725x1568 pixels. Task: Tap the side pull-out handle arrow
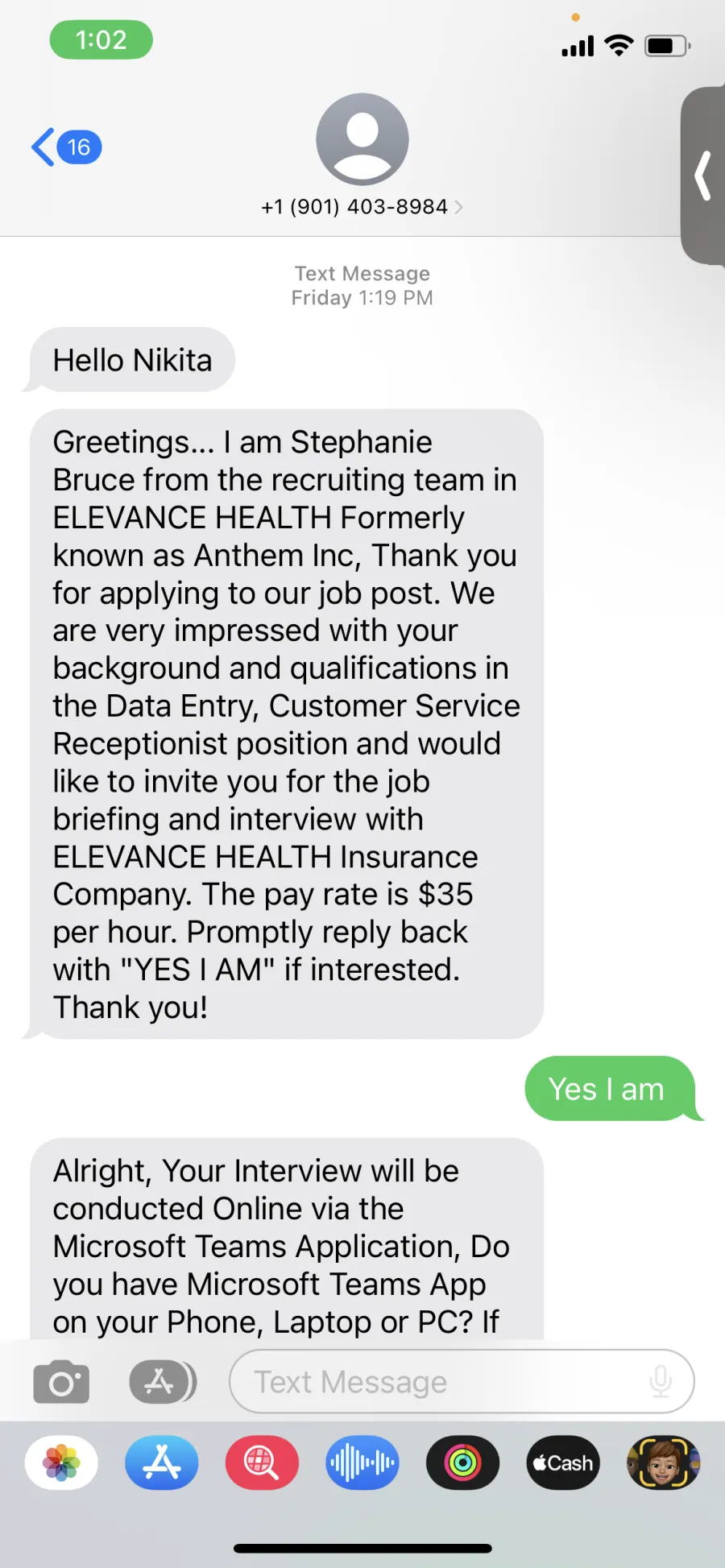(x=703, y=176)
